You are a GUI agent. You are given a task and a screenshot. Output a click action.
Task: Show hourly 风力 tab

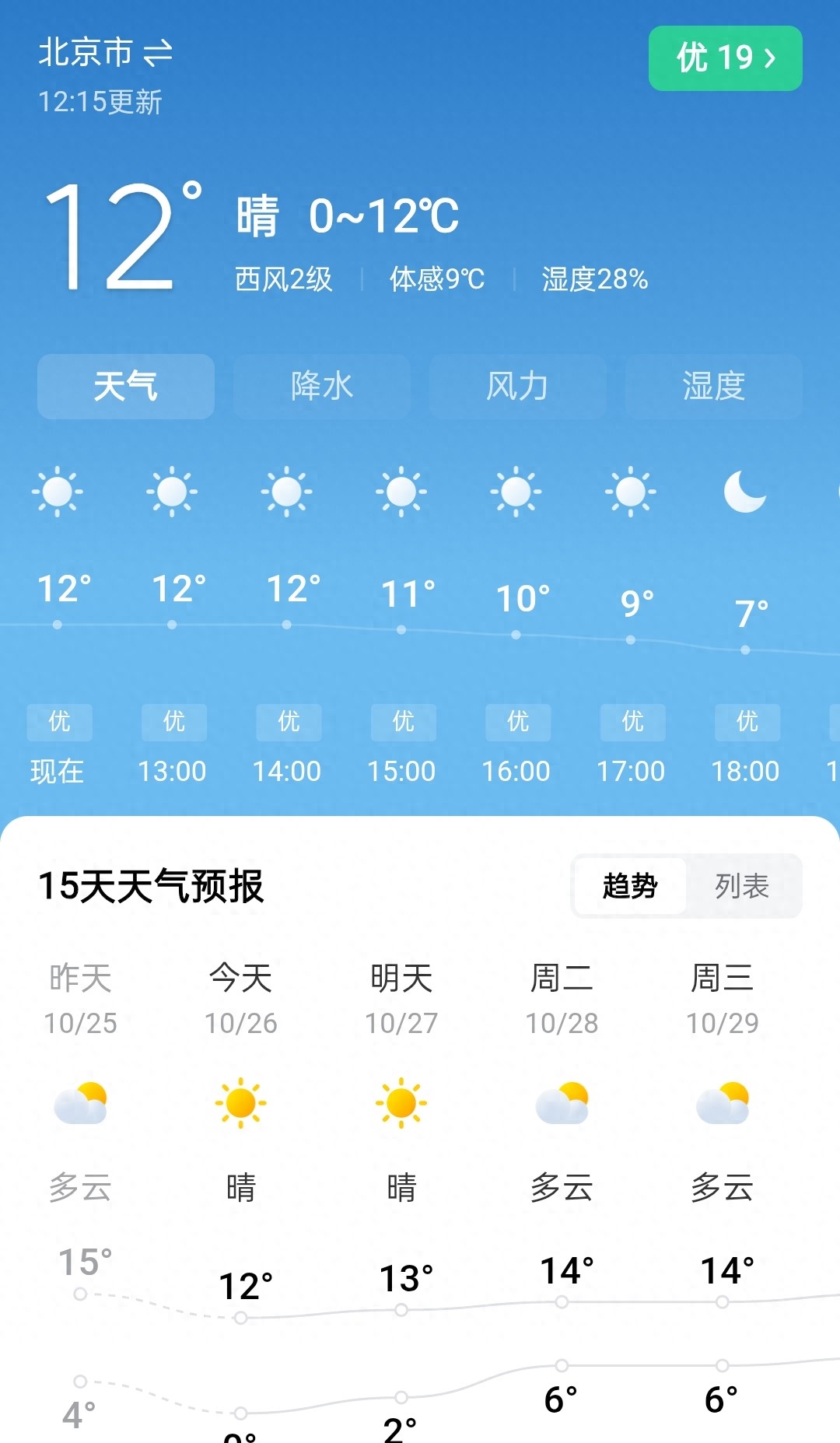pyautogui.click(x=517, y=387)
